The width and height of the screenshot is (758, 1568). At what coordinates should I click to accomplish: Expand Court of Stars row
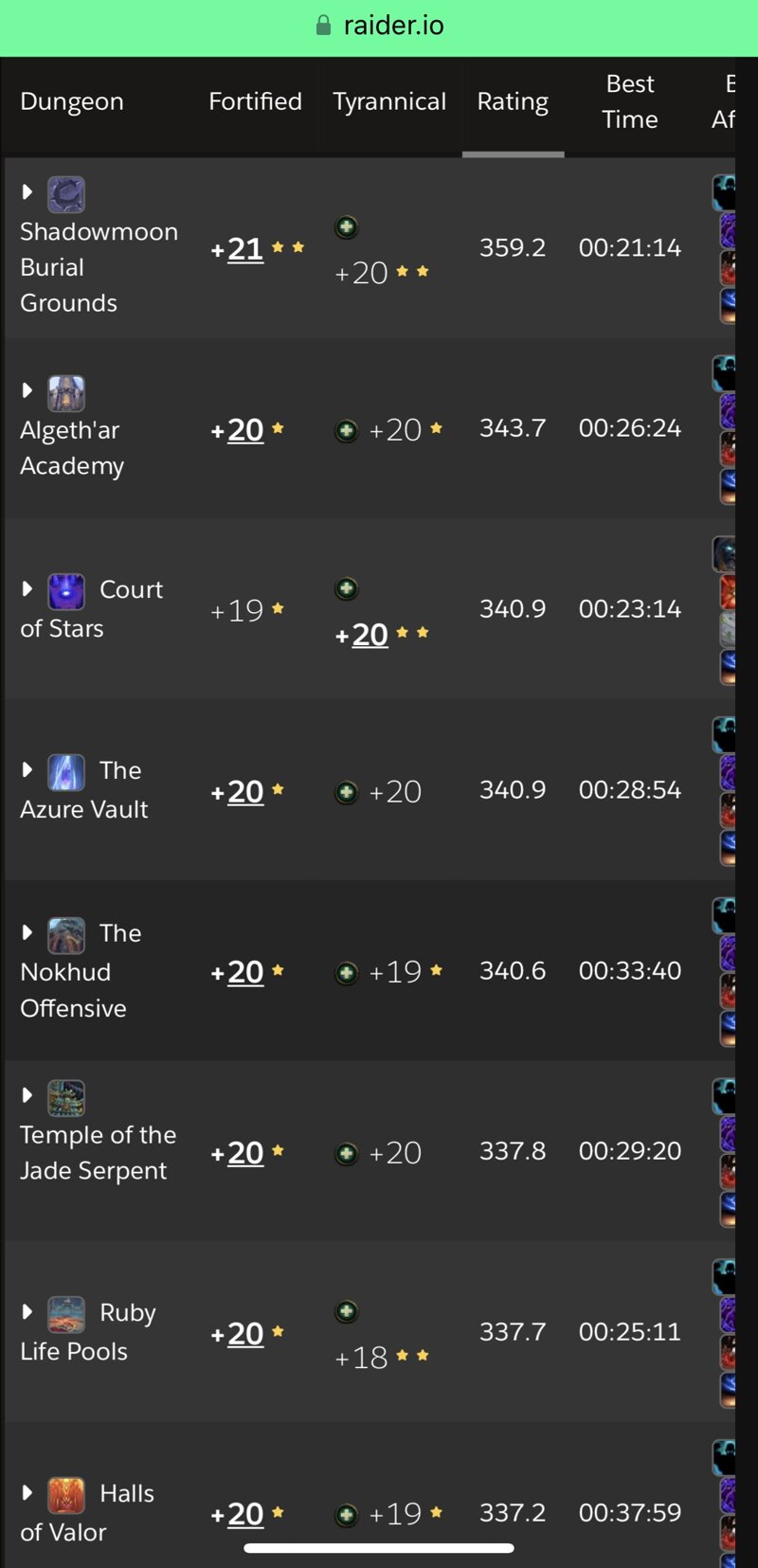[x=27, y=589]
